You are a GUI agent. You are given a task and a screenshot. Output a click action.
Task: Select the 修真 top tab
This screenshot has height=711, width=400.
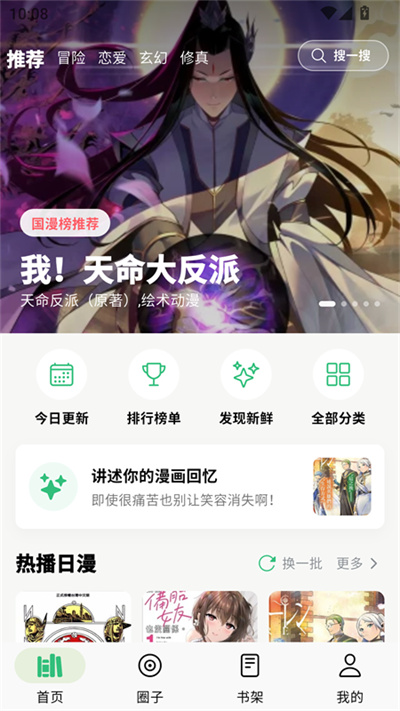pyautogui.click(x=194, y=58)
